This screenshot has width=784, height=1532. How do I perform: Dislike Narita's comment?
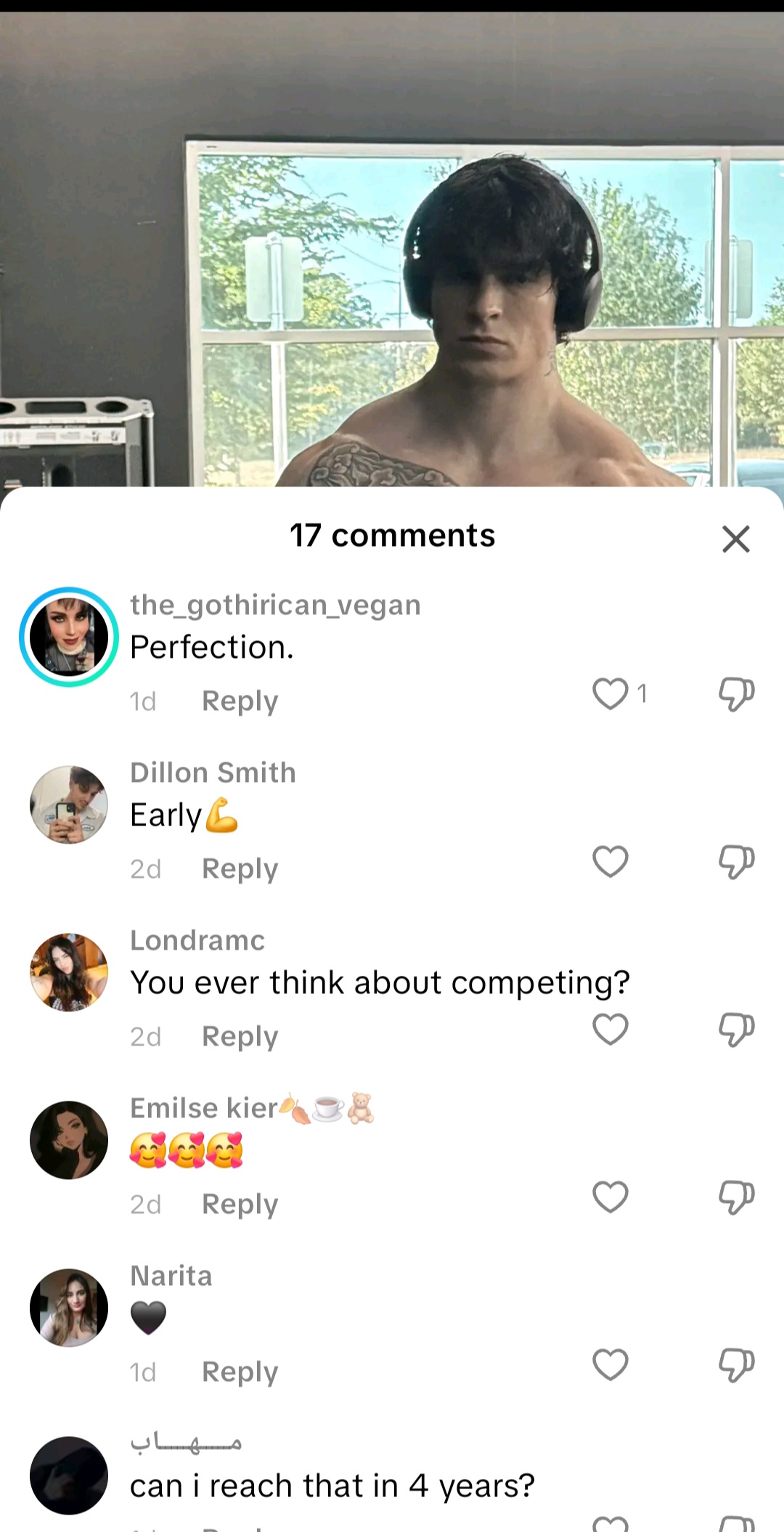[737, 1365]
